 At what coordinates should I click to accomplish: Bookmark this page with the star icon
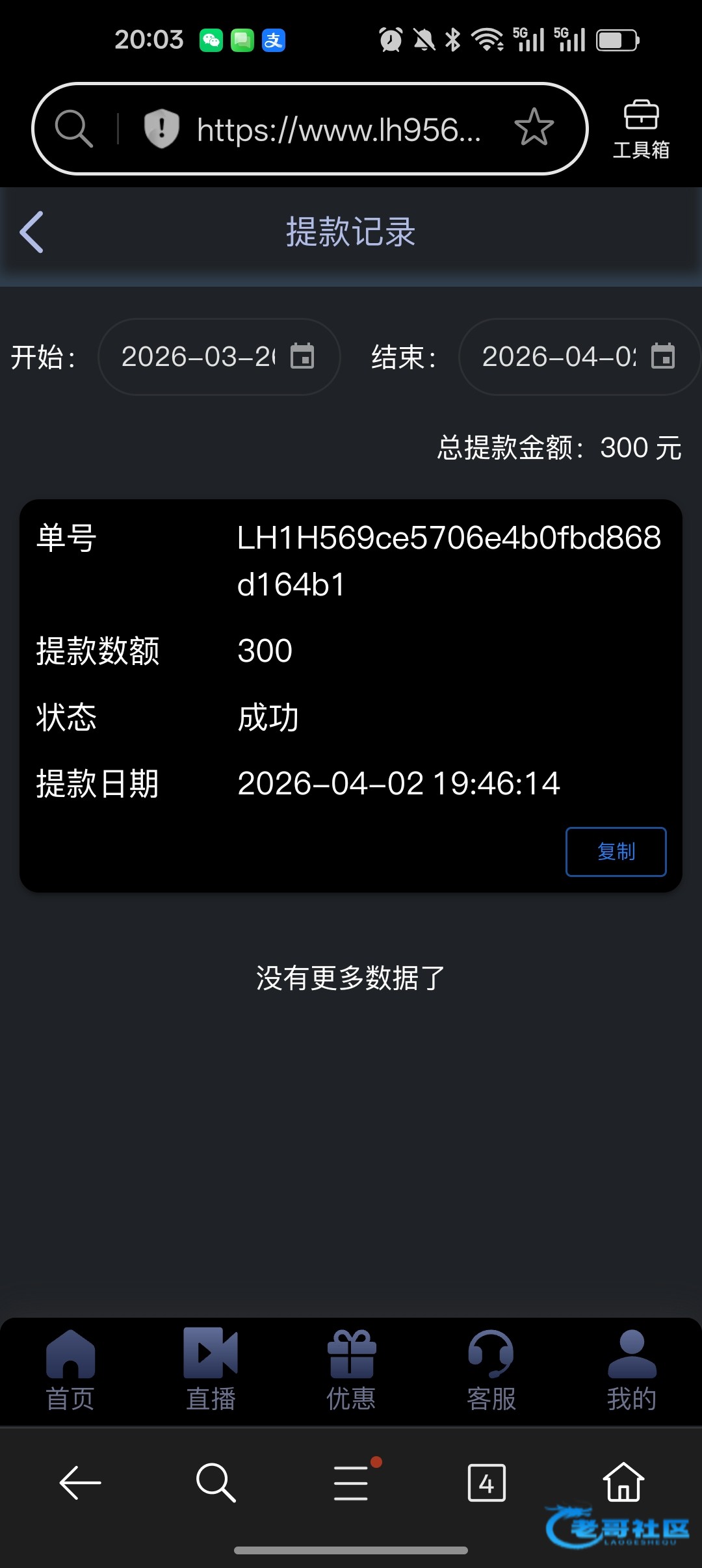534,127
